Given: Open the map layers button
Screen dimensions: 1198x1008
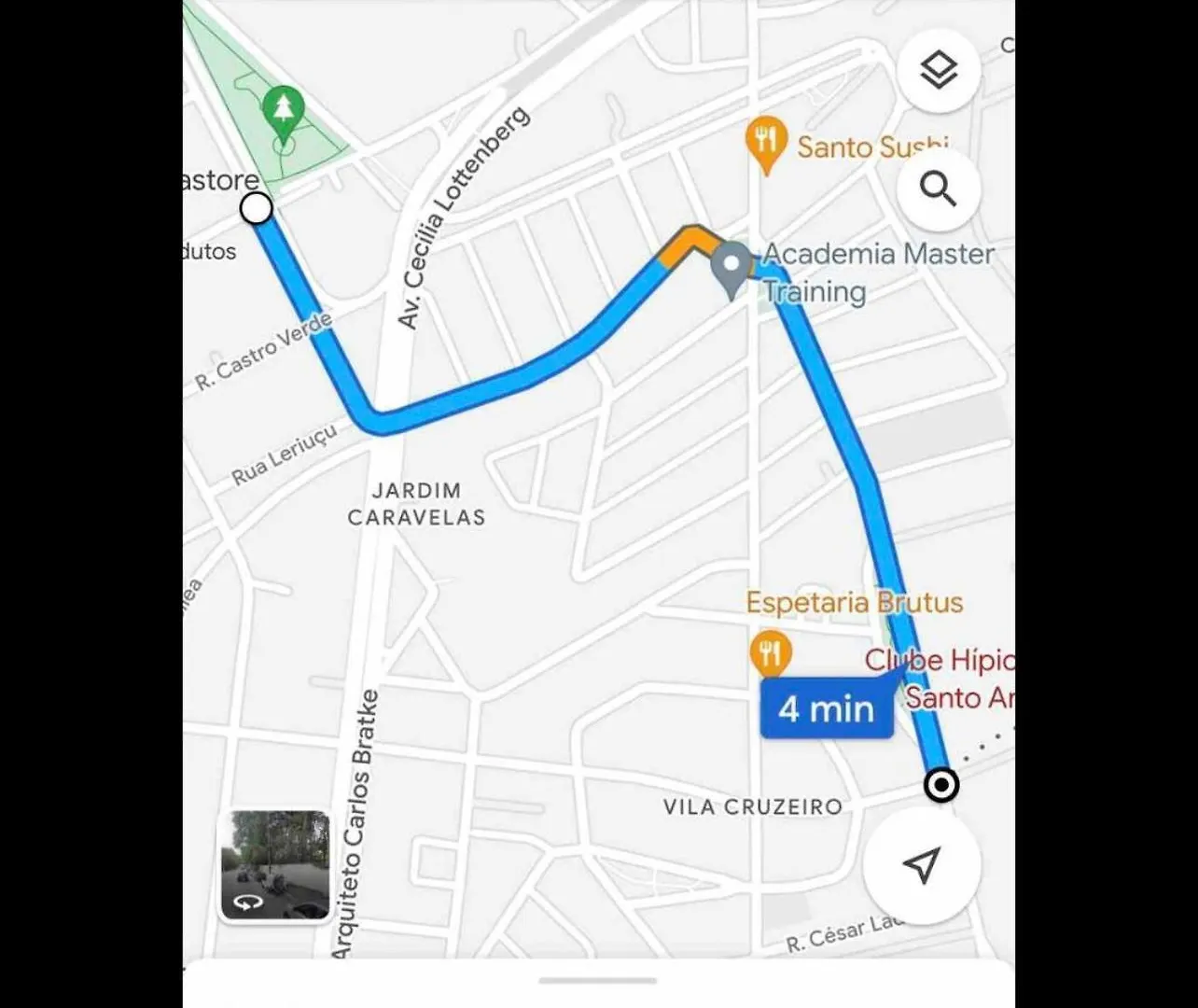Looking at the screenshot, I should pos(938,70).
